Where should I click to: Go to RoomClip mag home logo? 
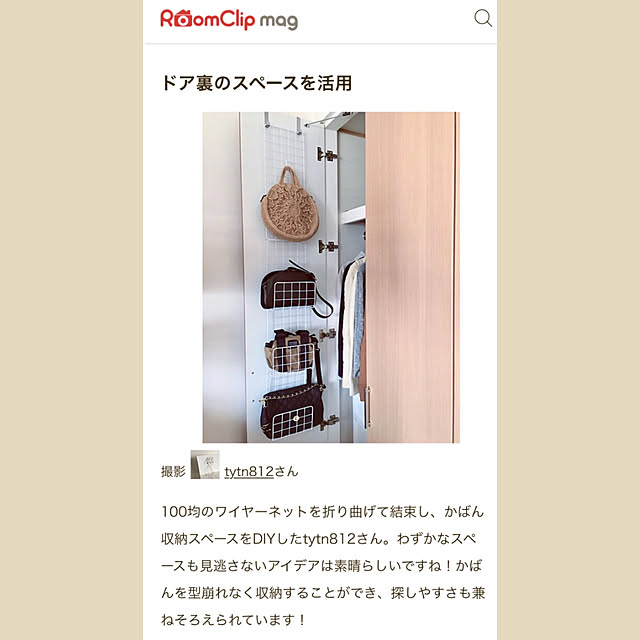click(x=229, y=20)
